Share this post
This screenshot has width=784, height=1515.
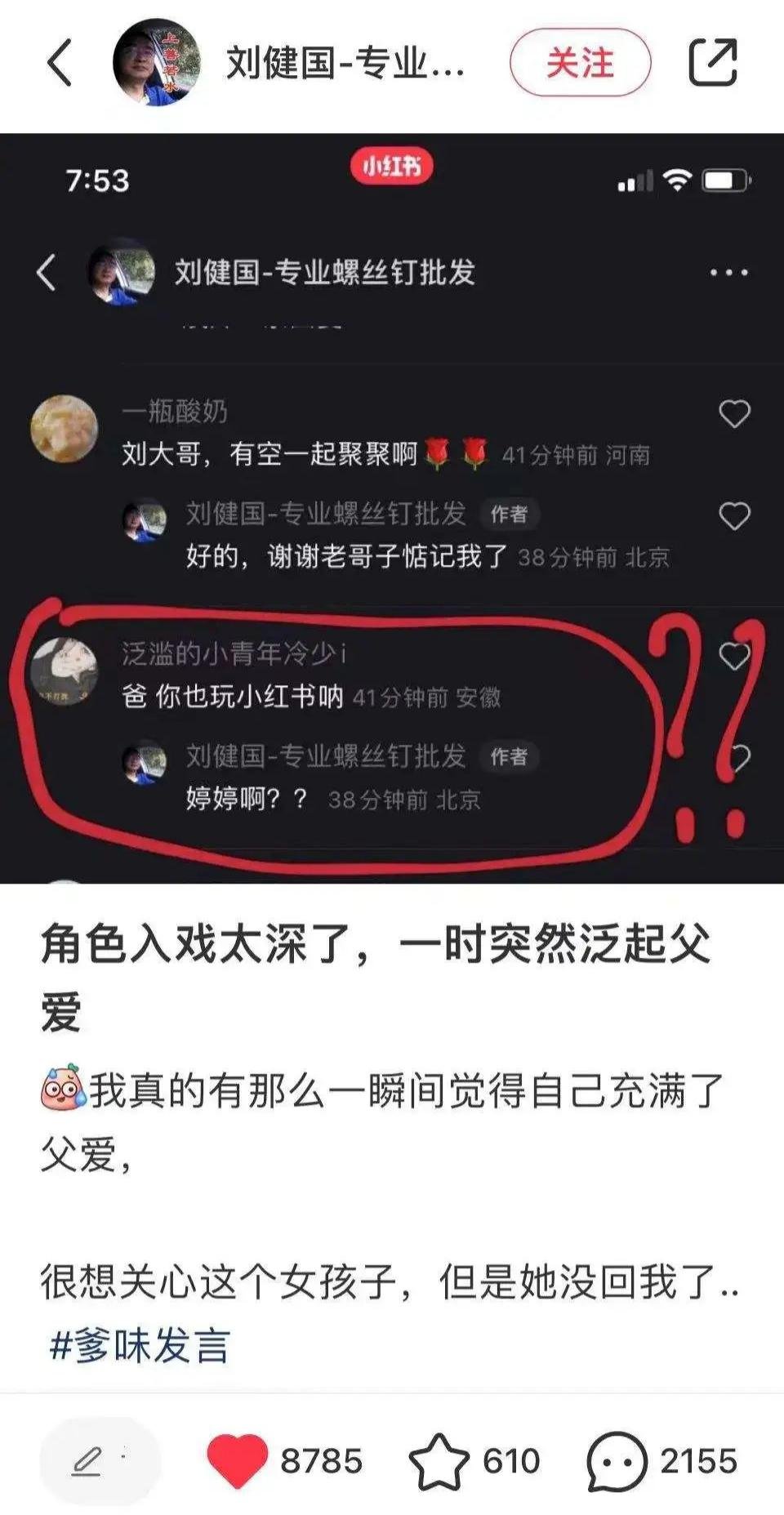pos(712,63)
